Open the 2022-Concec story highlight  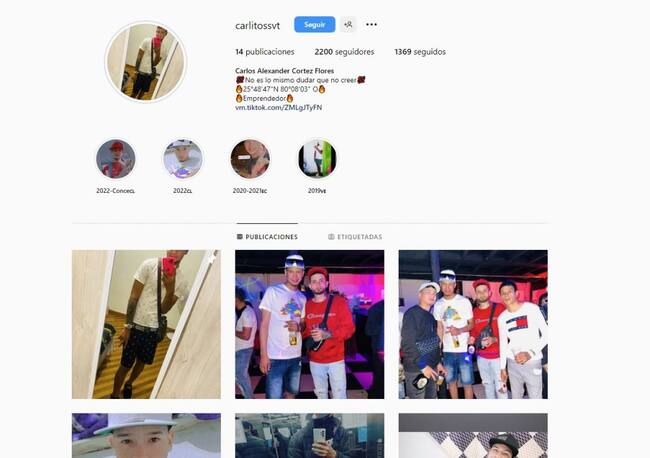[116, 159]
